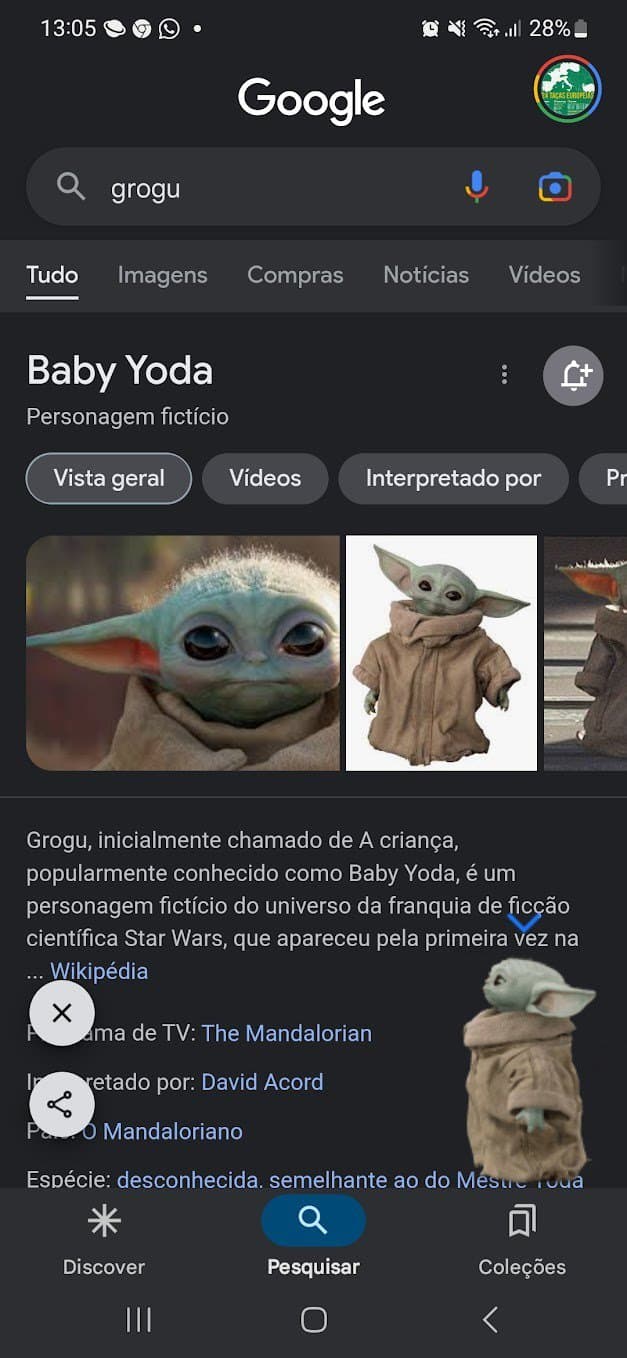The image size is (627, 1358).
Task: Open Baby Yoda panel overflow menu
Action: point(504,375)
